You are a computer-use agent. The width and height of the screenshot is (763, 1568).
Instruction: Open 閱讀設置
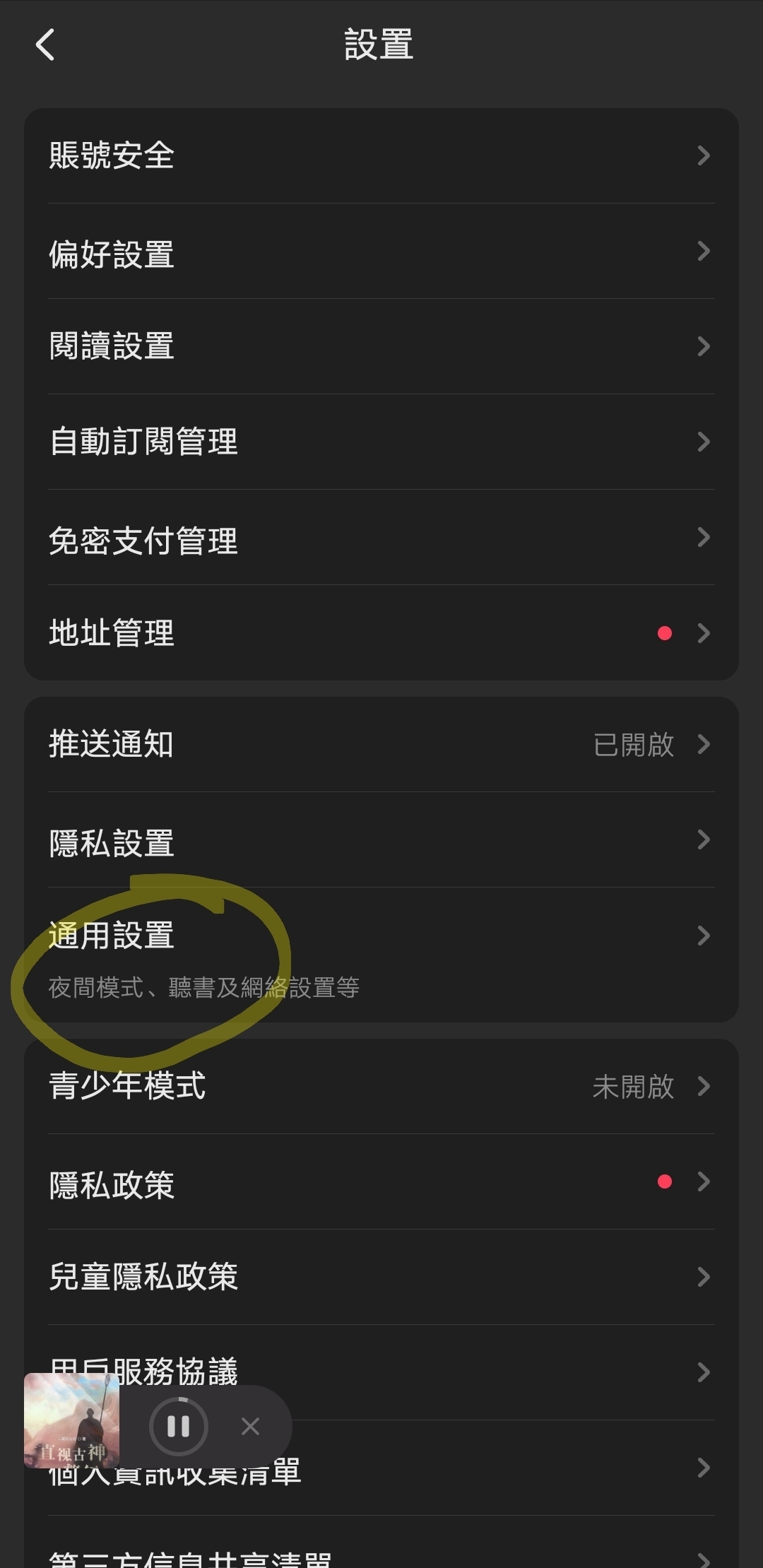point(381,346)
